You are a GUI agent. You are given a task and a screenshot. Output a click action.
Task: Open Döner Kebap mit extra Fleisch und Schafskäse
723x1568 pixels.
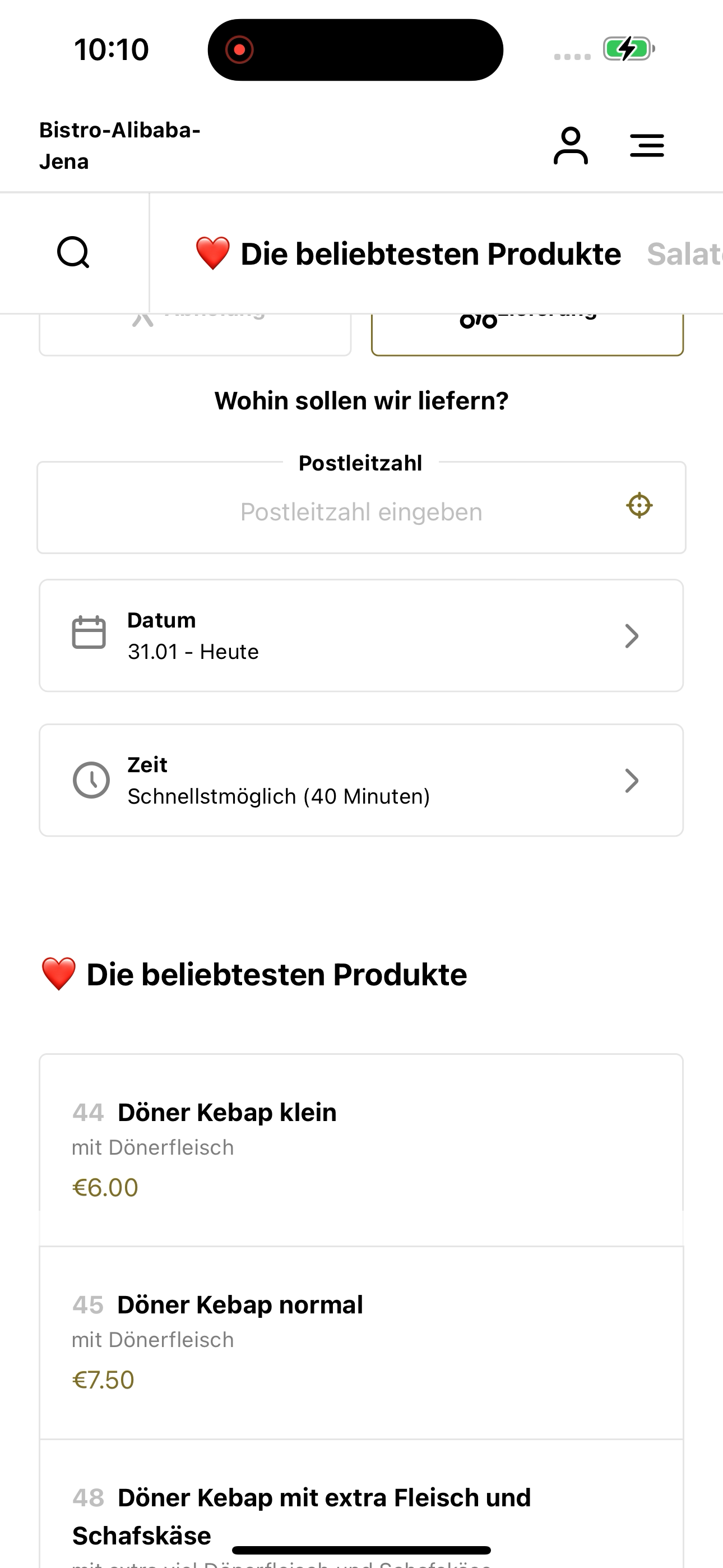pos(361,1504)
